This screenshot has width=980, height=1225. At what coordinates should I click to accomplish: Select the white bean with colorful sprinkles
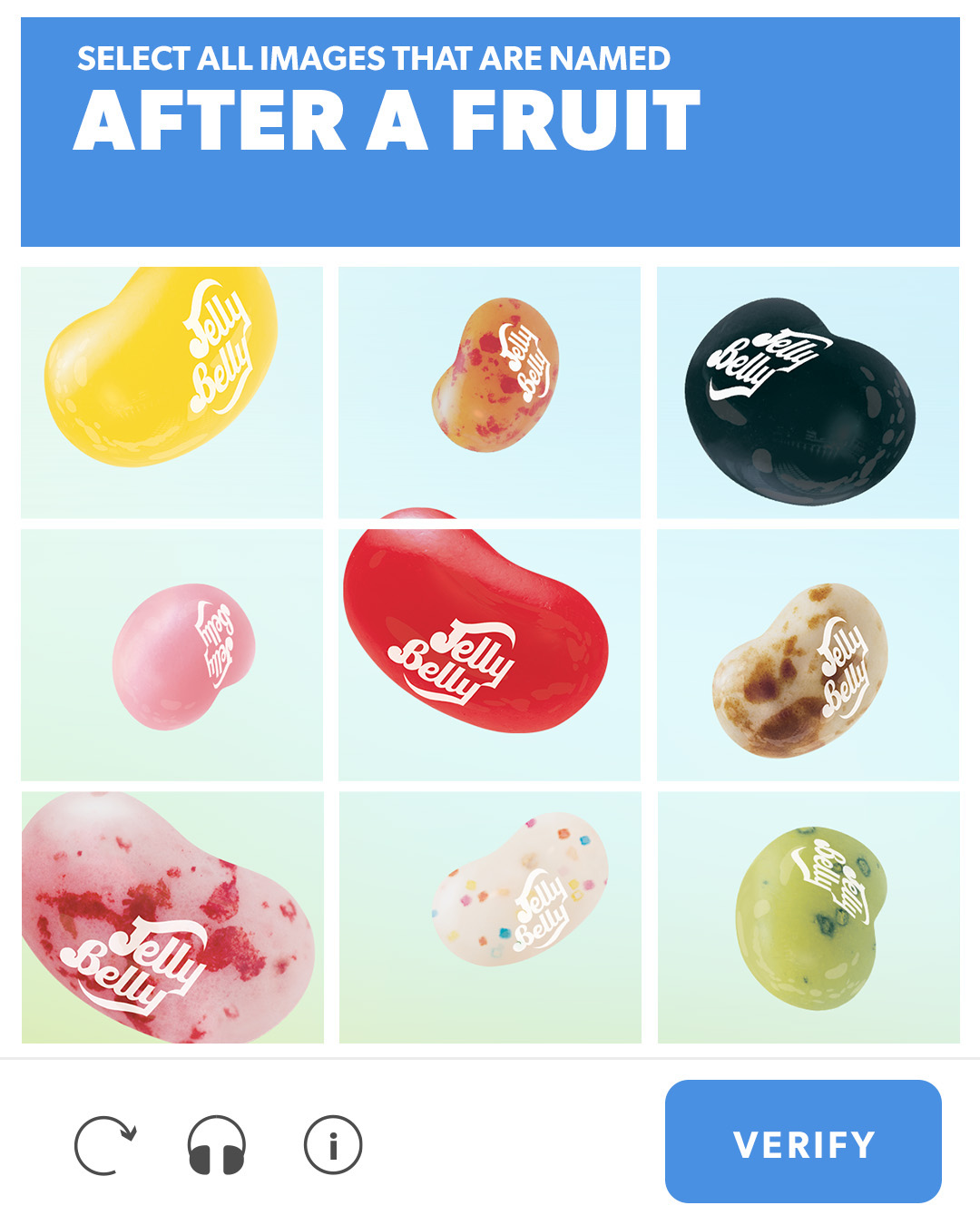489,917
